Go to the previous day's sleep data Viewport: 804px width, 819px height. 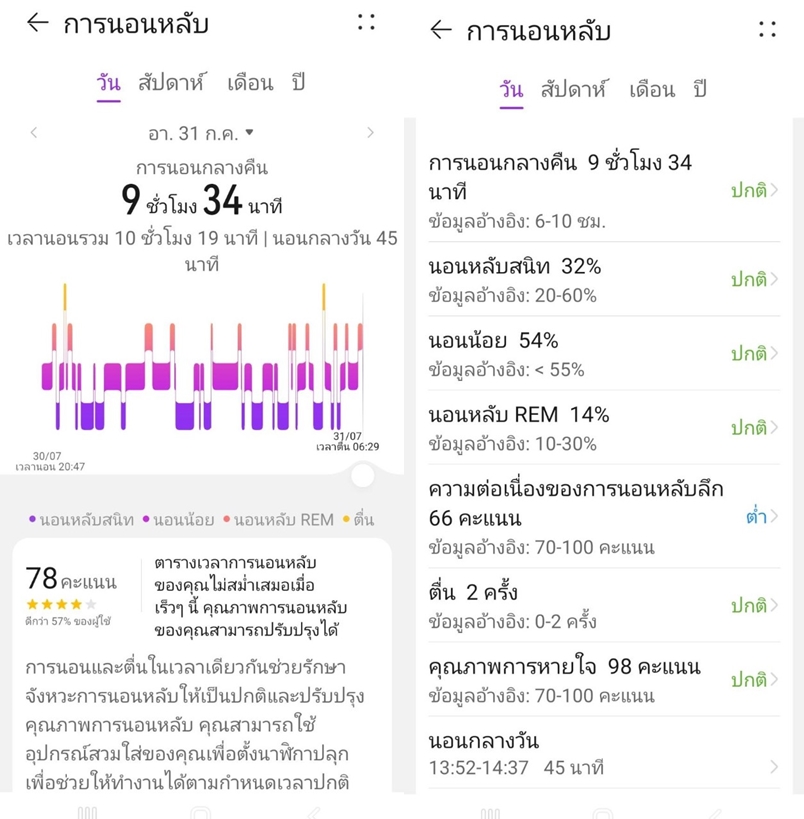[x=34, y=132]
